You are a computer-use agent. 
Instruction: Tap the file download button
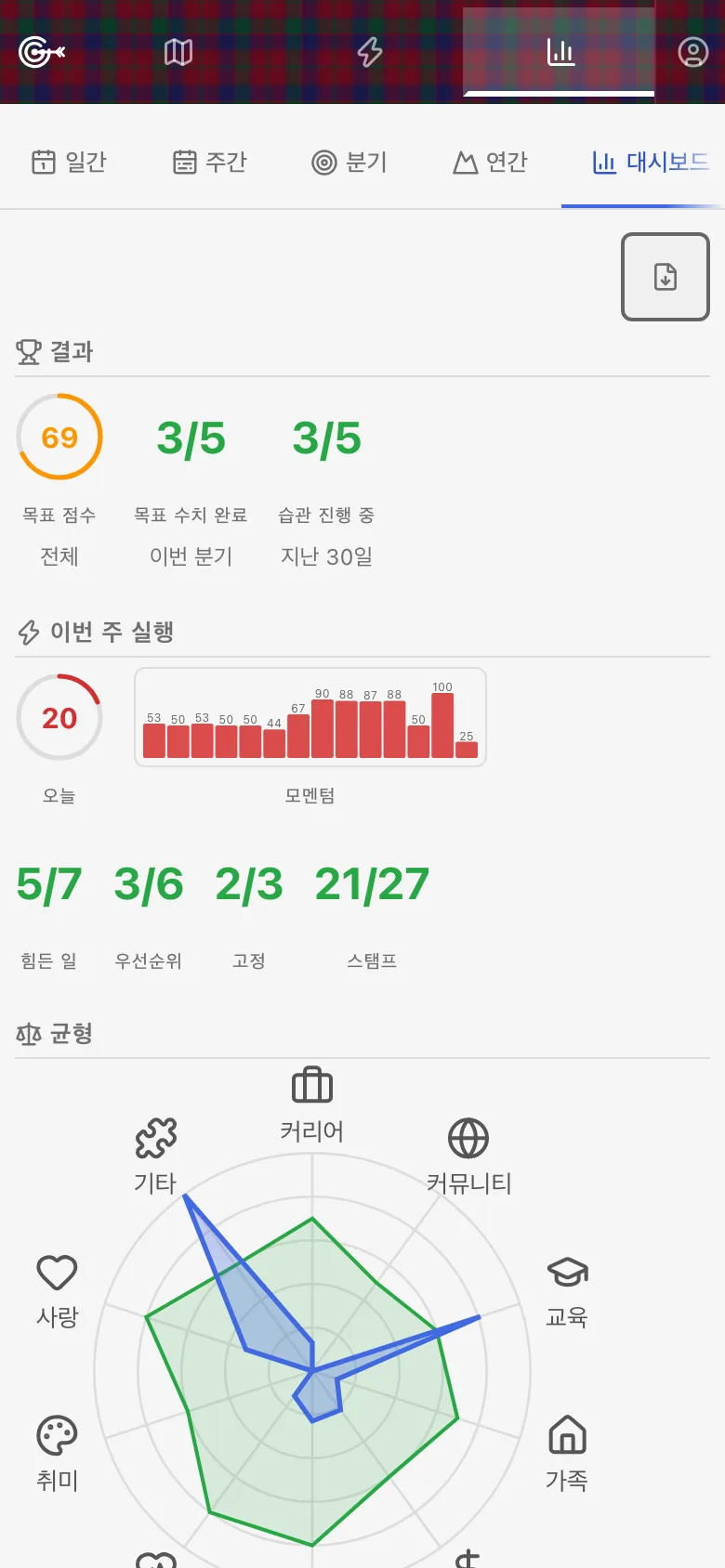pyautogui.click(x=666, y=277)
